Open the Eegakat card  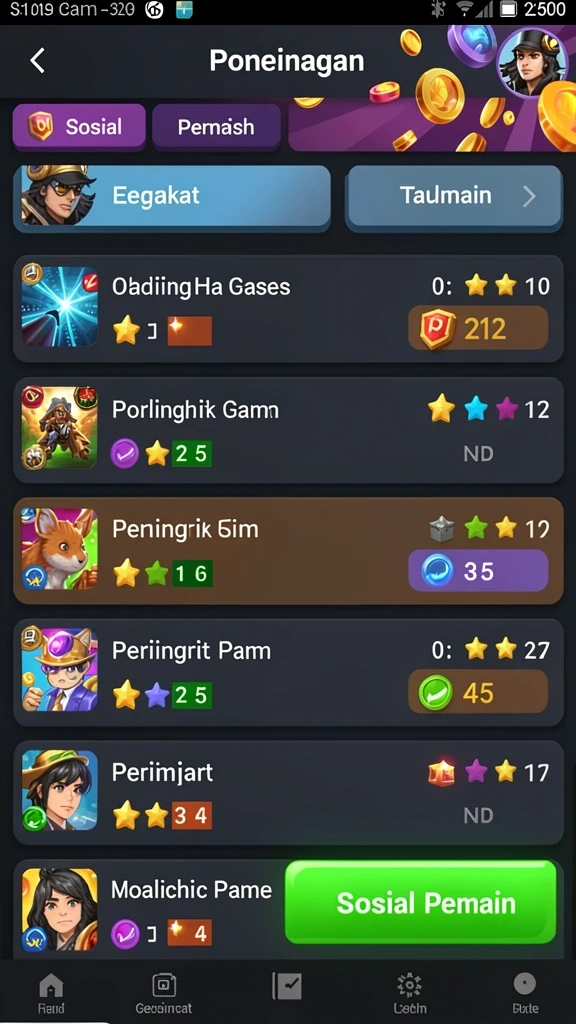172,196
